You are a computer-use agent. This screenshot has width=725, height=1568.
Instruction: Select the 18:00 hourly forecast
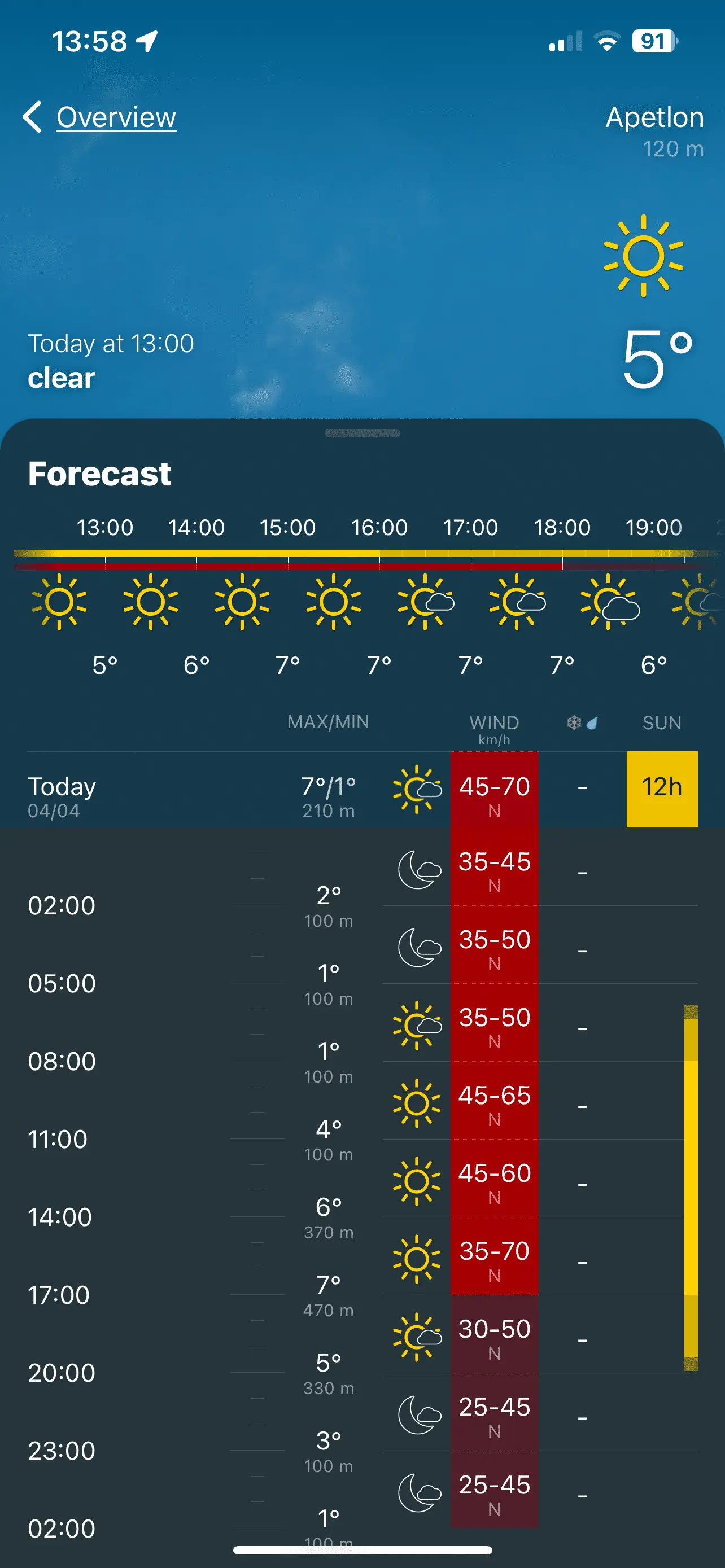coord(561,599)
